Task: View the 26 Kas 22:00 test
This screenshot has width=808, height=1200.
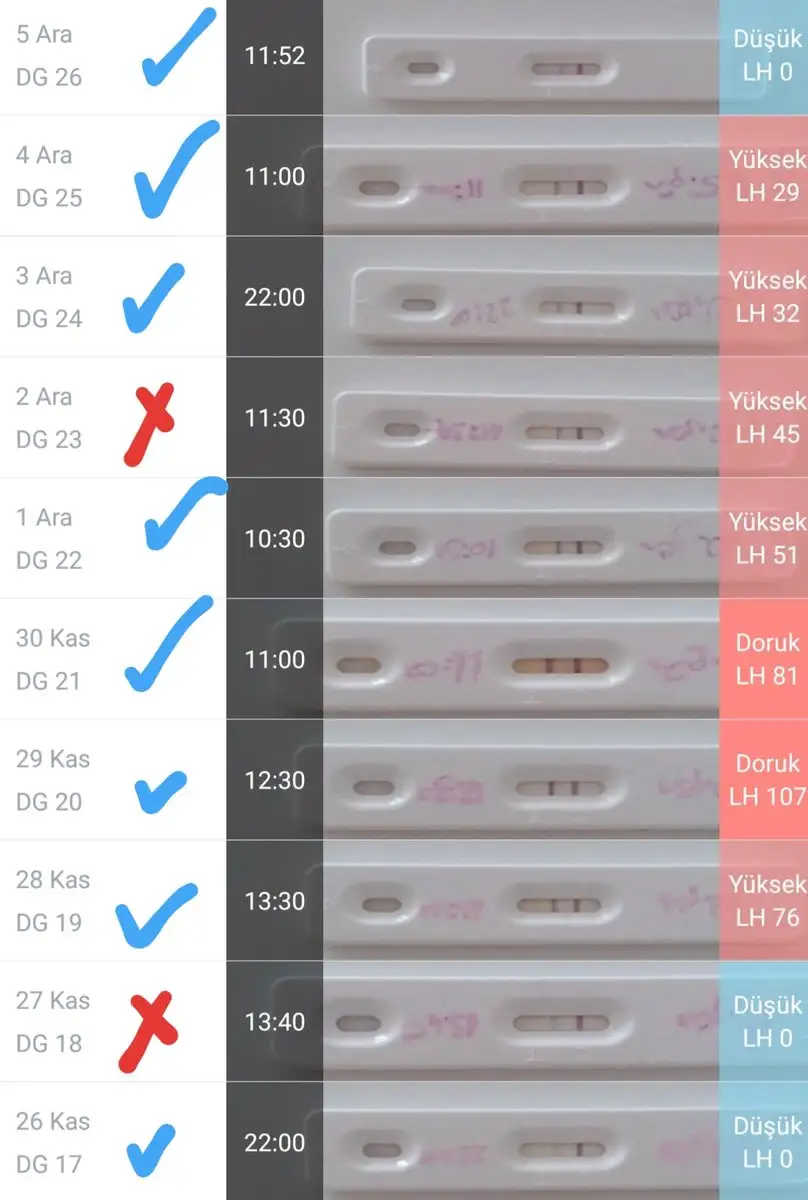Action: click(520, 1142)
